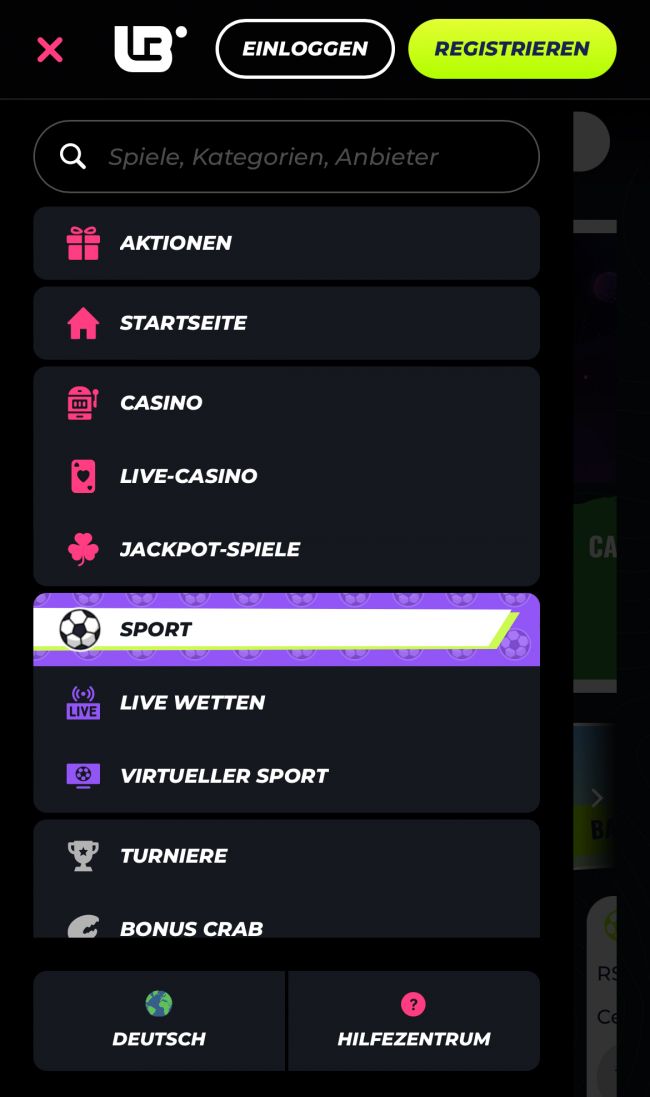Screen dimensions: 650x1097
Task: Open the Turniere entry
Action: point(286,856)
